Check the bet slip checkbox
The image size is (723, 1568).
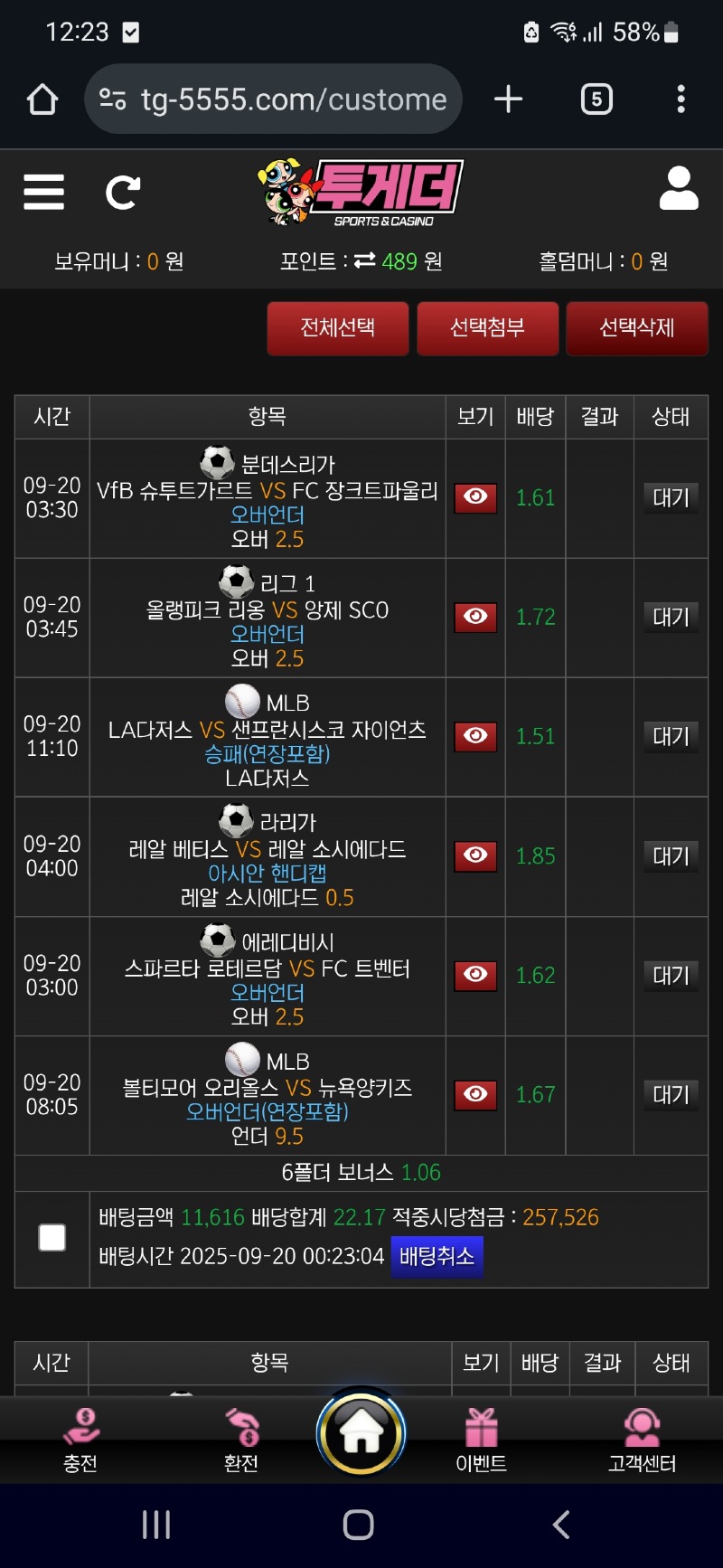52,1237
